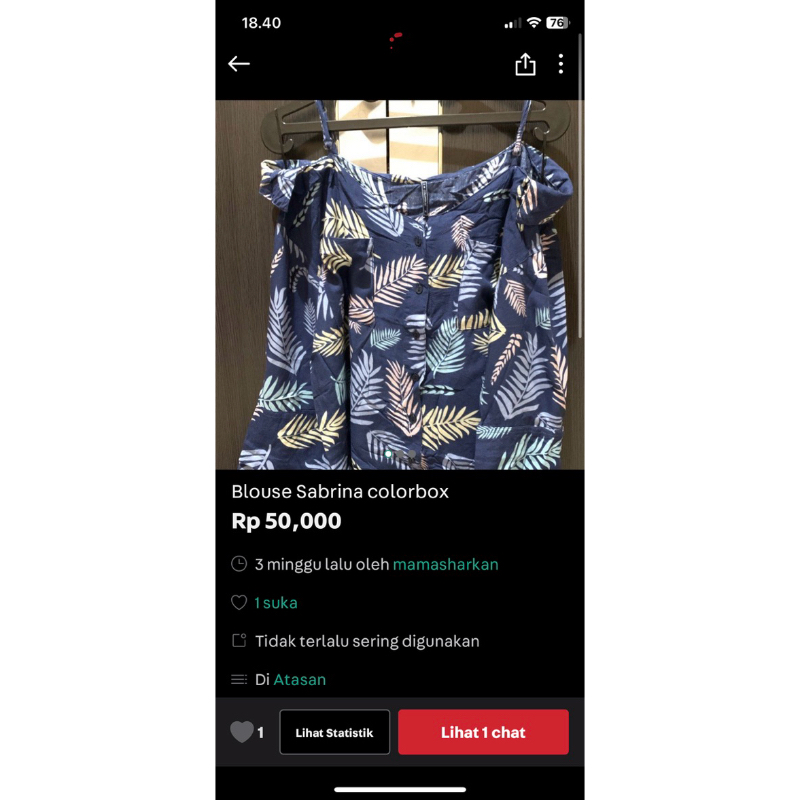View who liked via 1 suka

pyautogui.click(x=275, y=603)
